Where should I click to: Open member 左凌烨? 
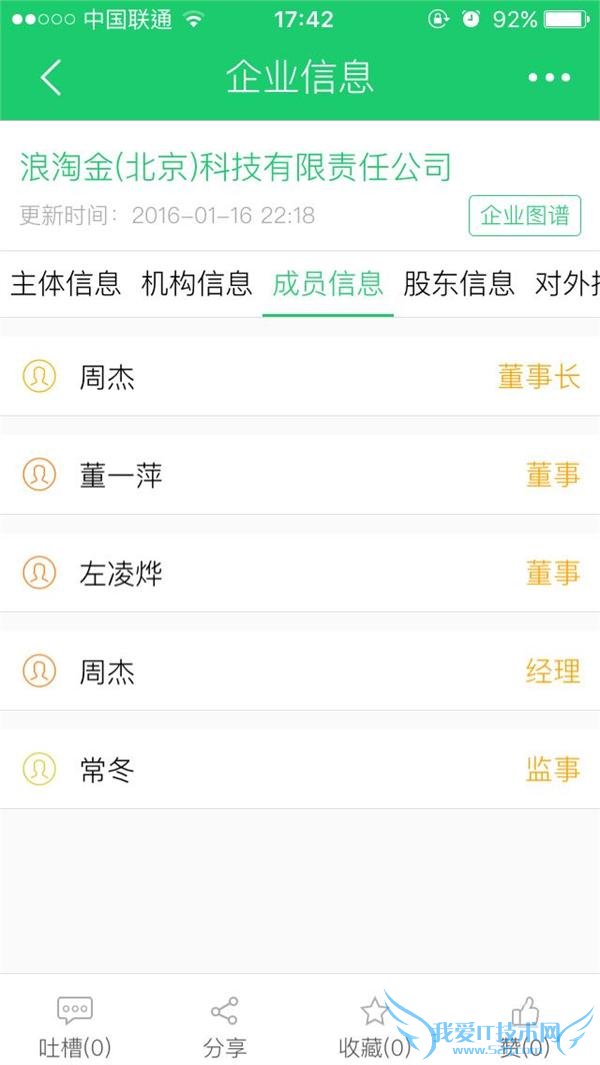[x=300, y=573]
